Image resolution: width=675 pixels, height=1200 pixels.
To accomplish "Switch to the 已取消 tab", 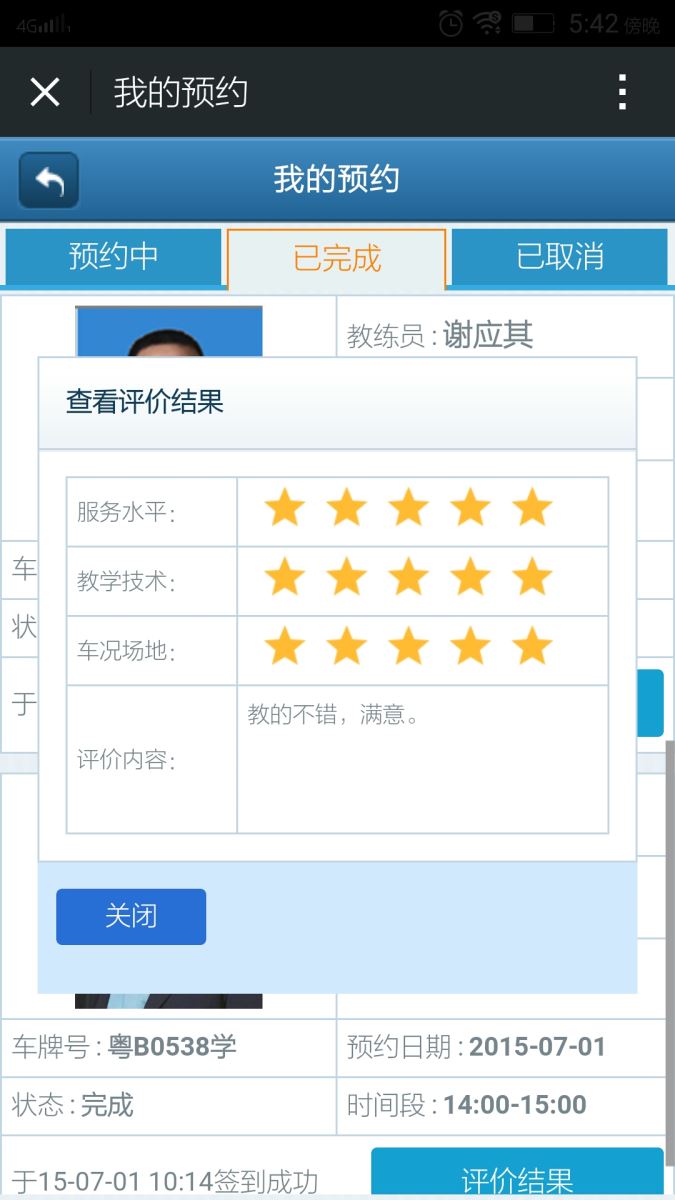I will tap(560, 257).
